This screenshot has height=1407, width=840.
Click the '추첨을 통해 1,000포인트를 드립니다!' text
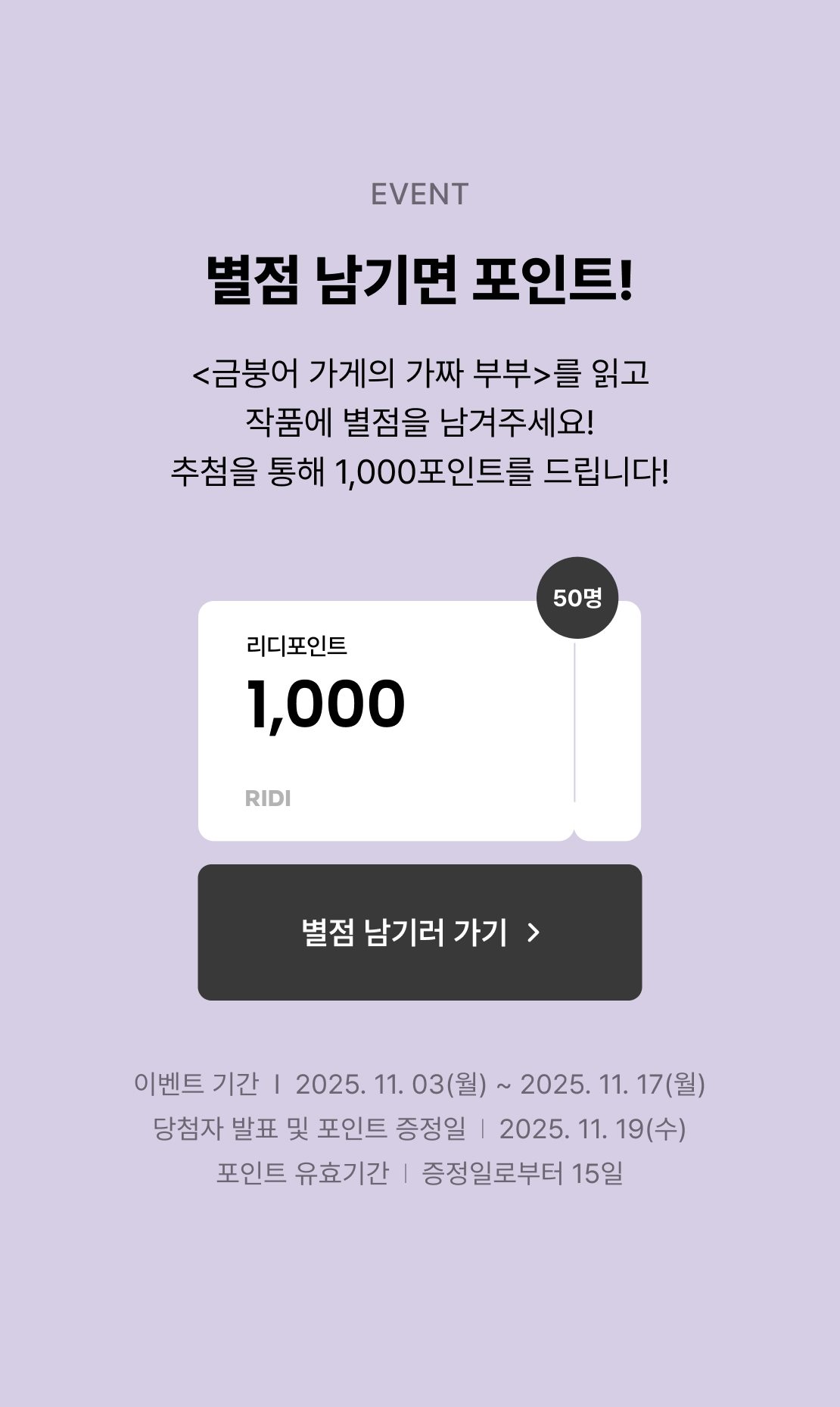(x=419, y=471)
